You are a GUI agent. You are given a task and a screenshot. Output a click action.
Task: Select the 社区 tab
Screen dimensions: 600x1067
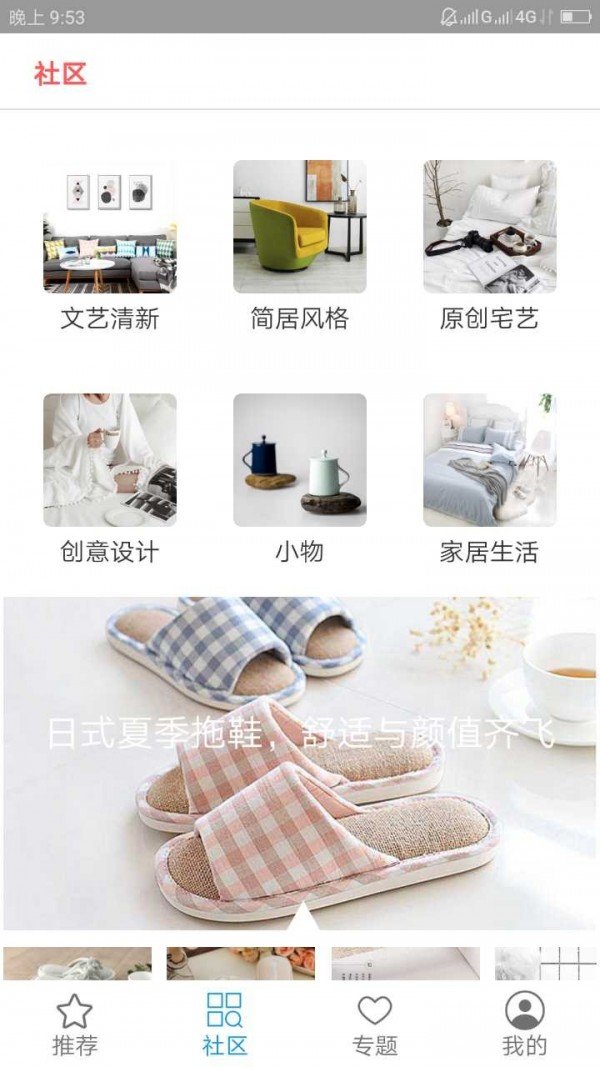225,1025
